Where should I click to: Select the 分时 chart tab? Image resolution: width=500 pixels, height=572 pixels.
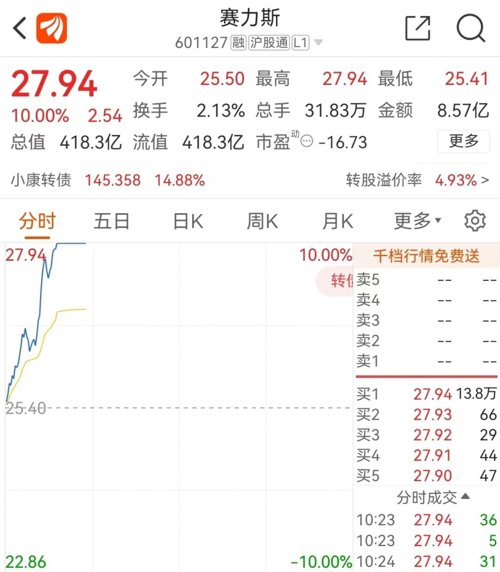pos(37,221)
